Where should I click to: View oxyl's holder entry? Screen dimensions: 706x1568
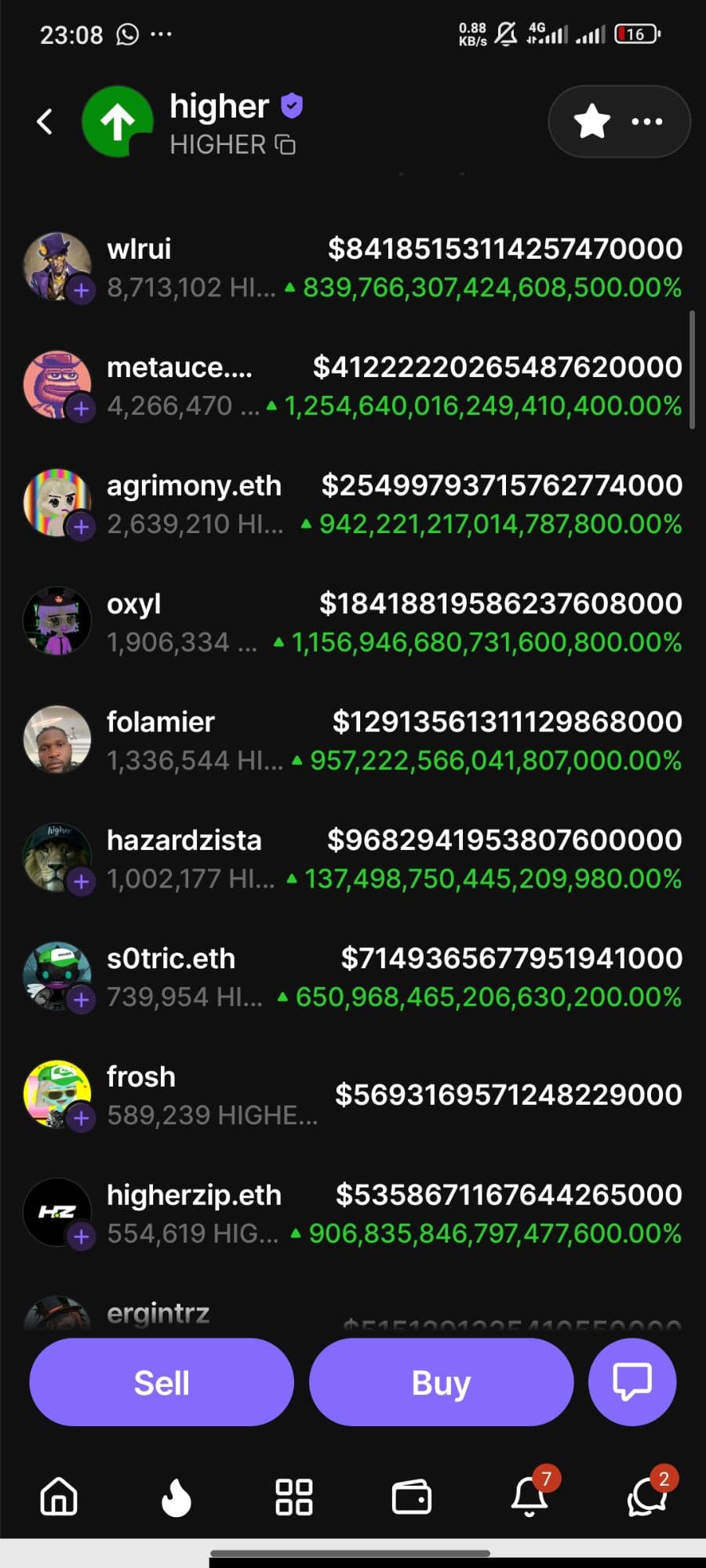pos(353,622)
